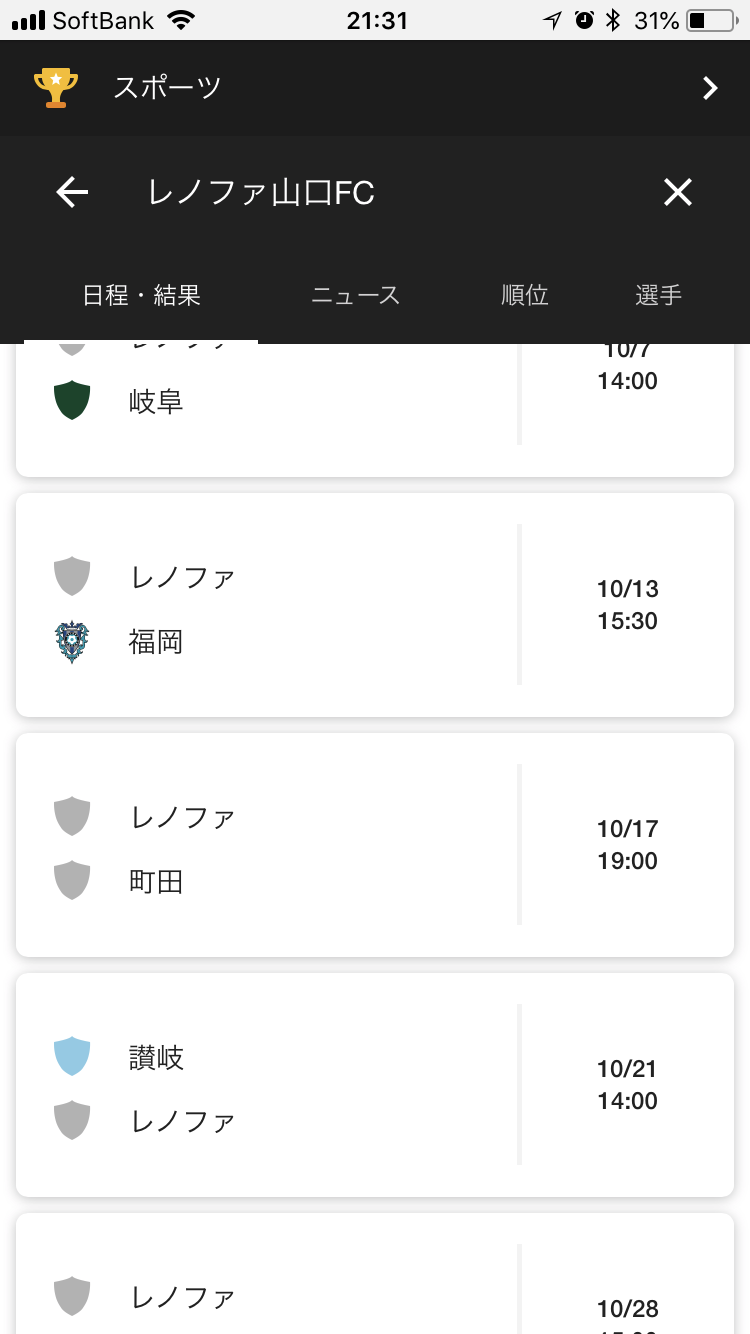Image resolution: width=750 pixels, height=1334 pixels.
Task: Close the レノファ山口FC panel
Action: 678,192
